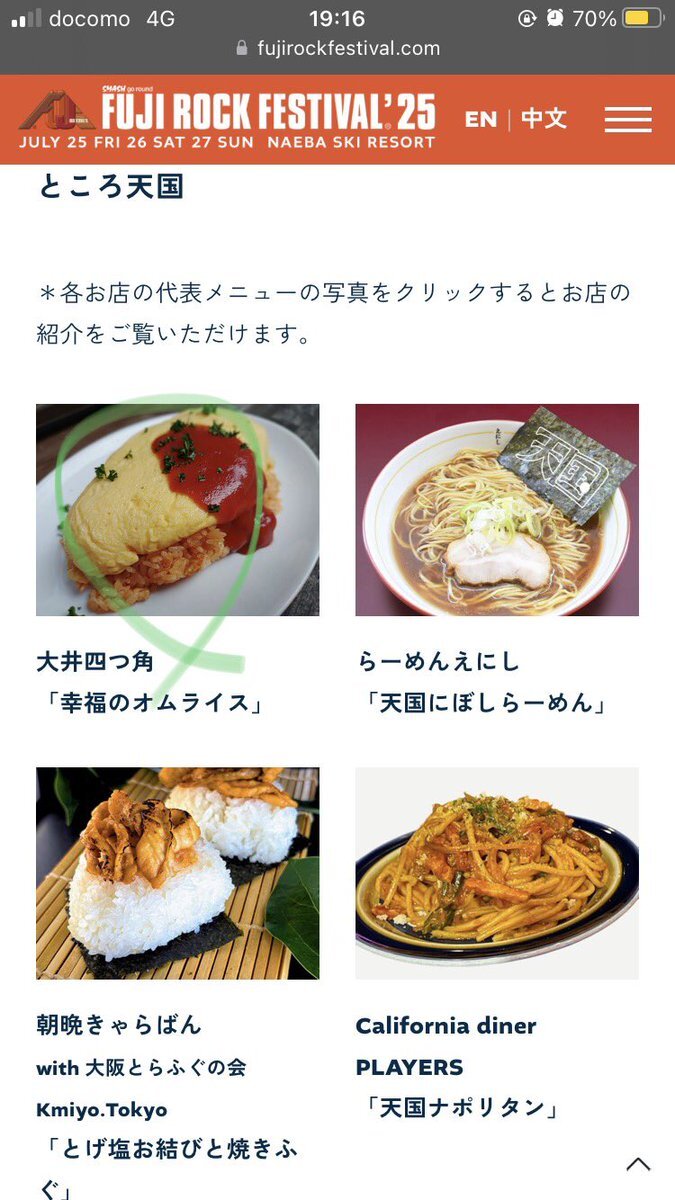Open the 朝晩きゃらばん rice ball photo
This screenshot has width=675, height=1200.
(178, 873)
